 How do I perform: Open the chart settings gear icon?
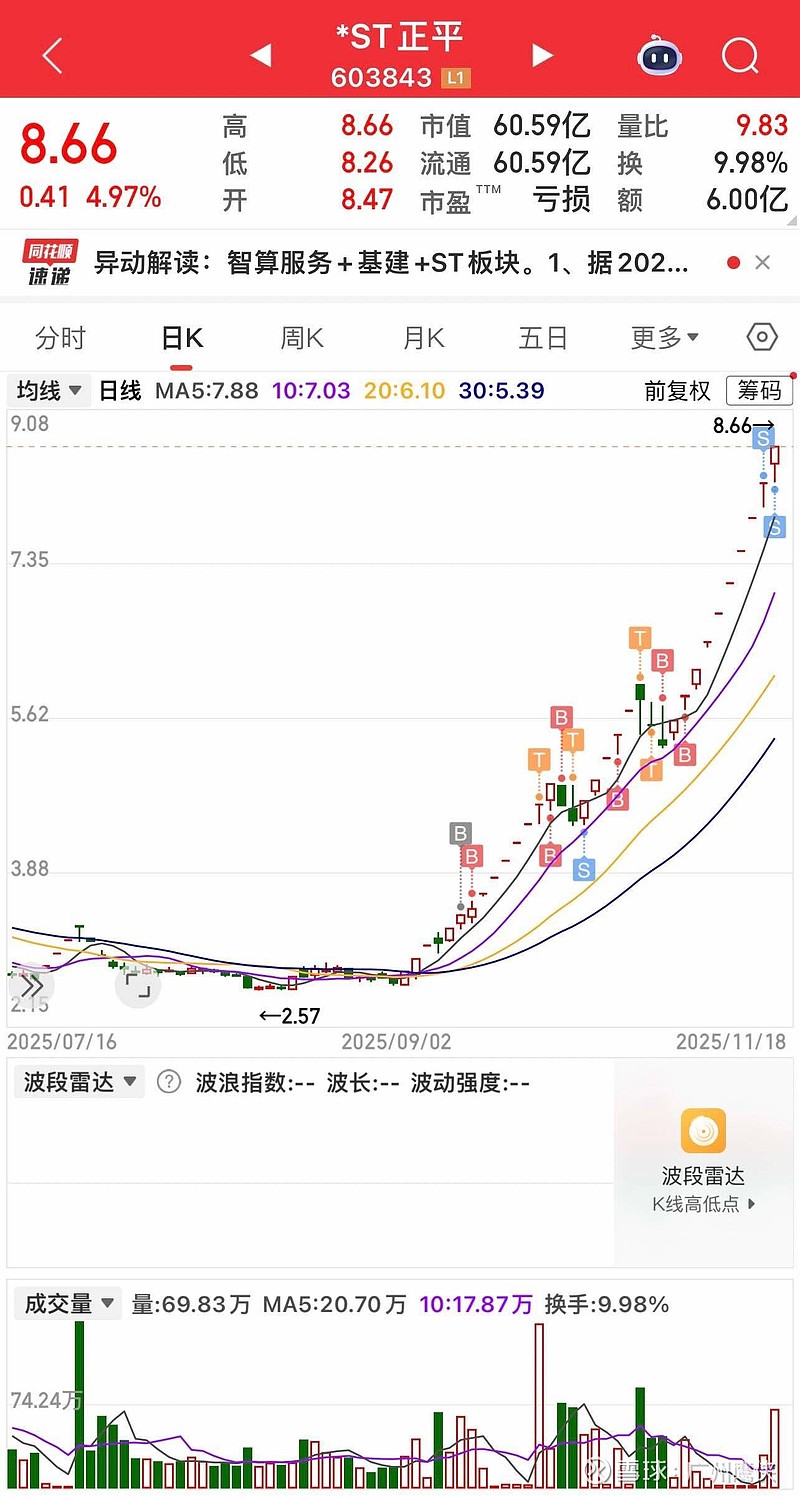(761, 337)
